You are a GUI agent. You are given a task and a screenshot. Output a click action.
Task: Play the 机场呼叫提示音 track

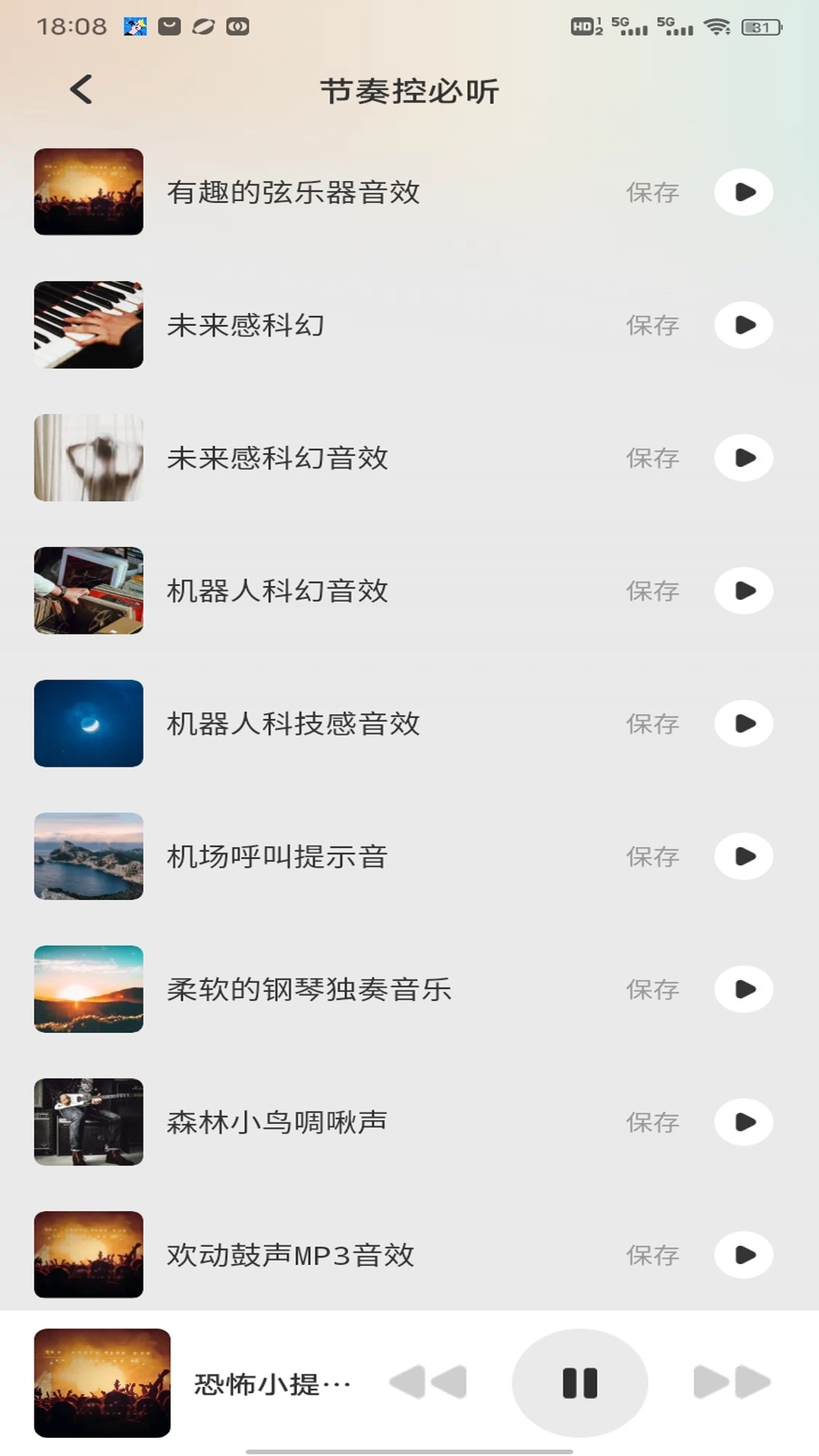pyautogui.click(x=743, y=856)
